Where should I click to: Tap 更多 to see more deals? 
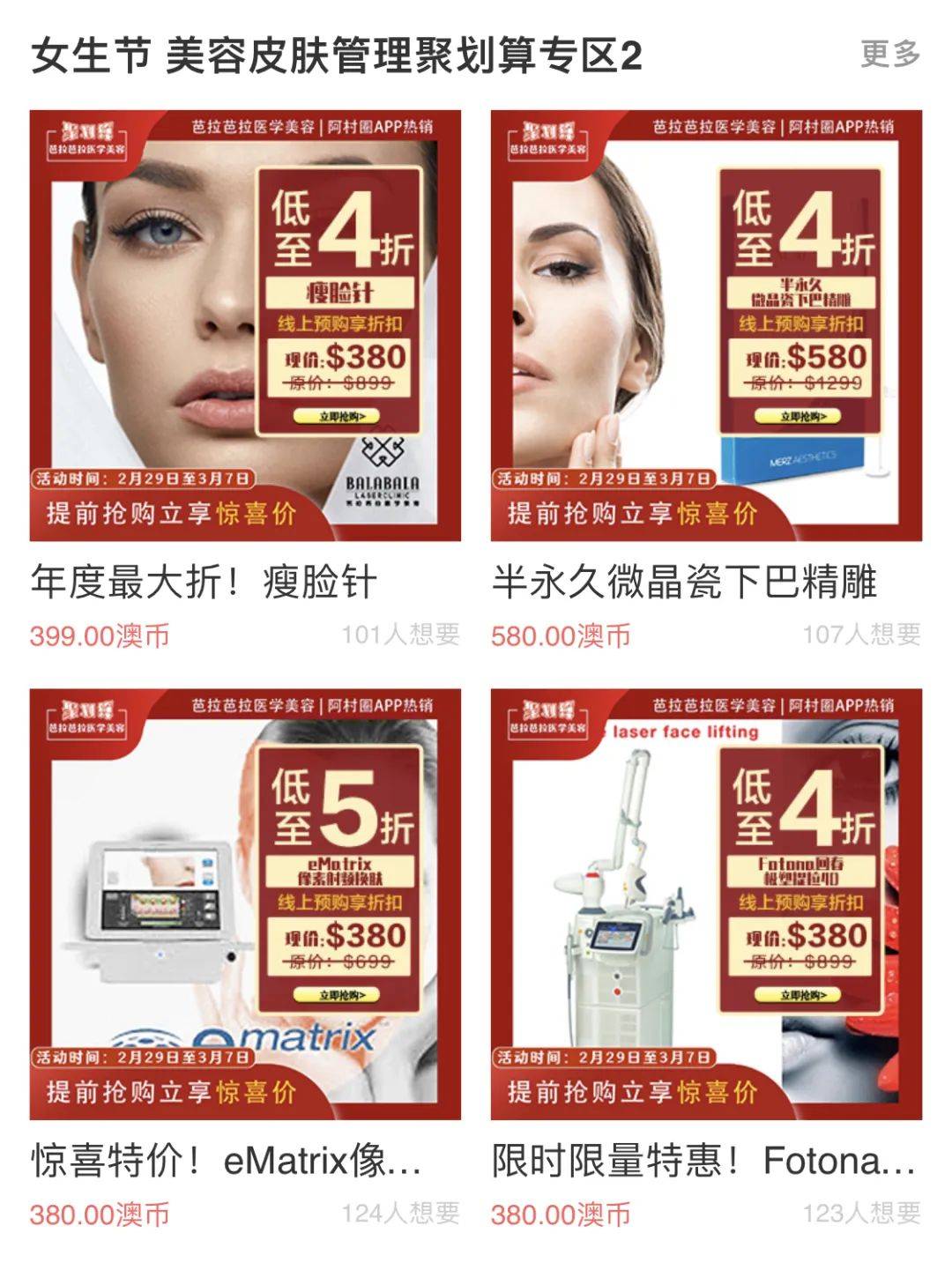889,55
